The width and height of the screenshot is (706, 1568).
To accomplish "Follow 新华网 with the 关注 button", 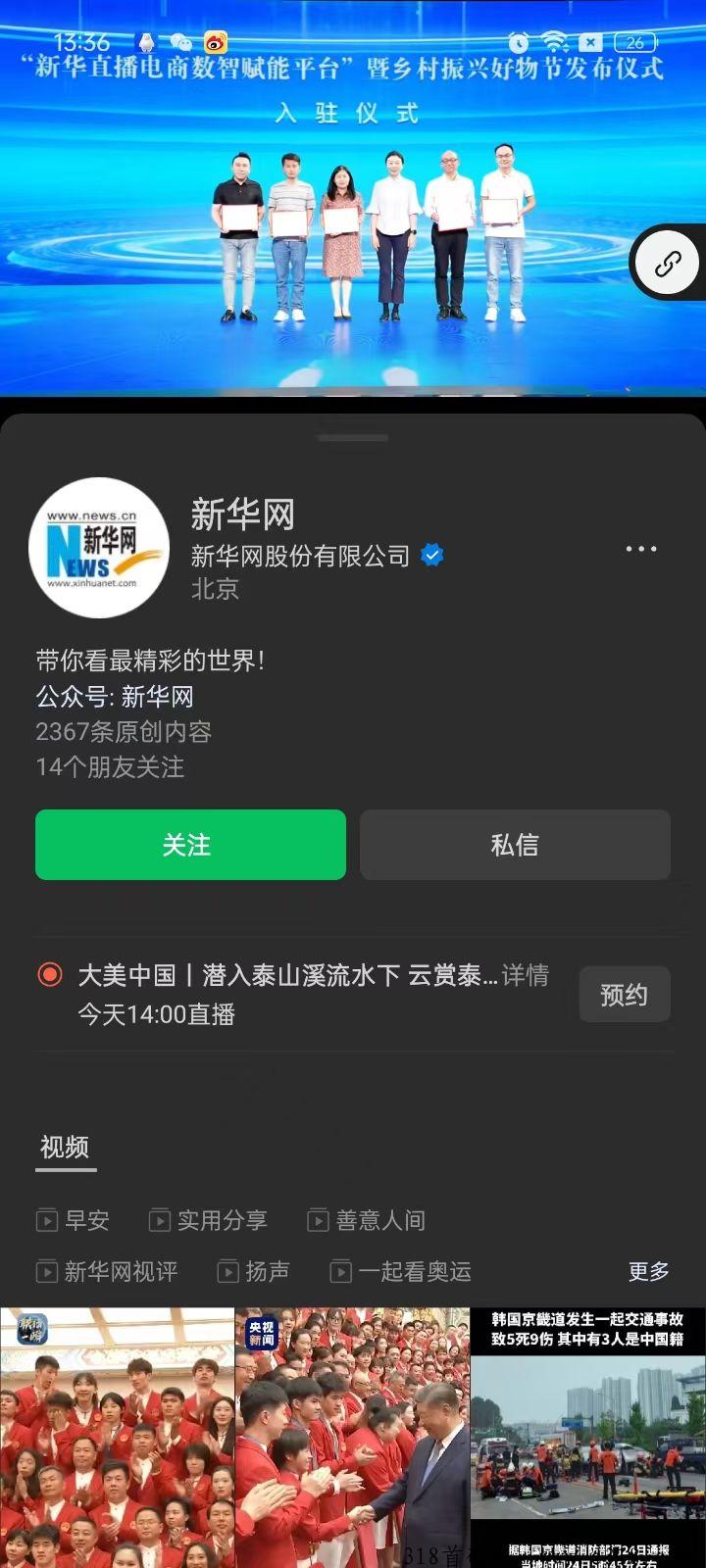I will pyautogui.click(x=190, y=845).
